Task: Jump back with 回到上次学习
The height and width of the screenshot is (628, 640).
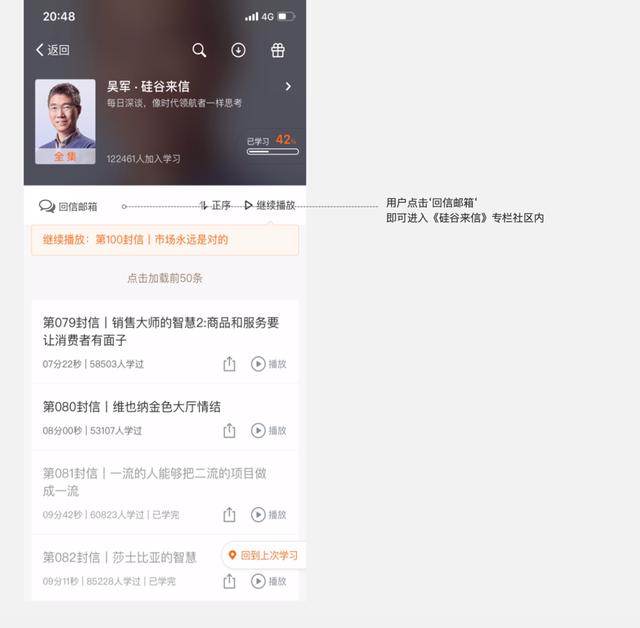Action: click(x=262, y=555)
